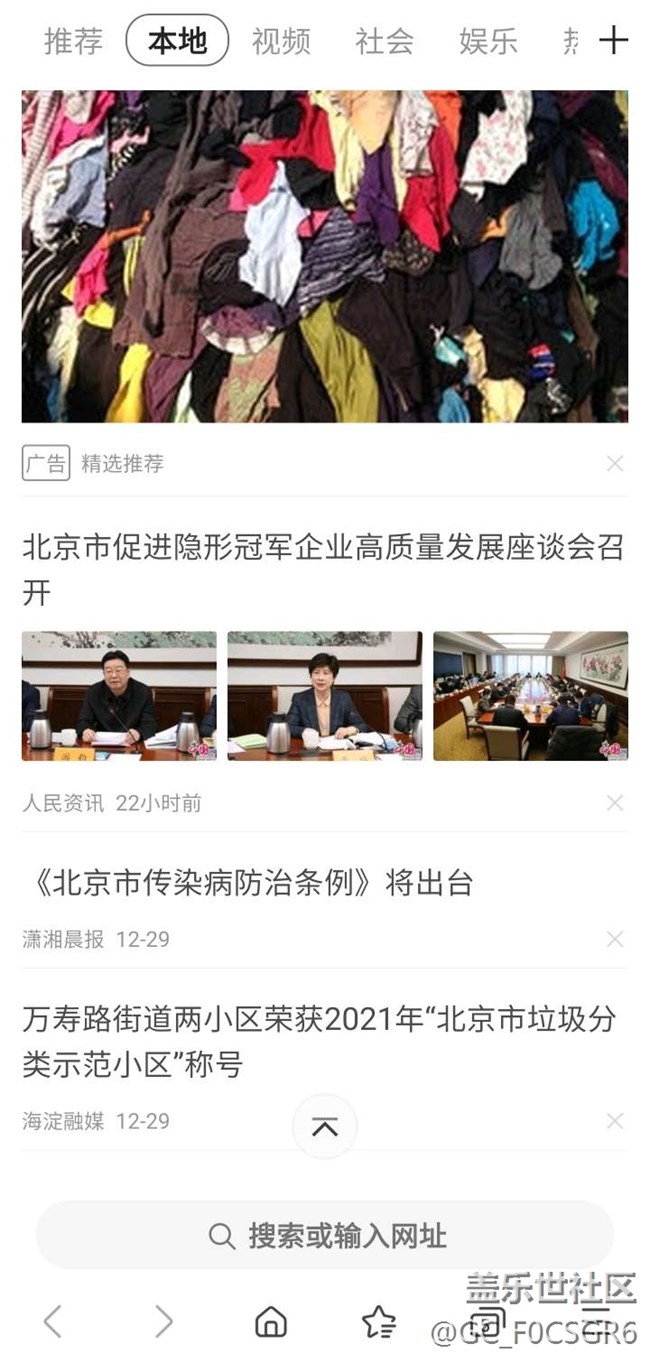Open the clothing pile ad image

(325, 256)
